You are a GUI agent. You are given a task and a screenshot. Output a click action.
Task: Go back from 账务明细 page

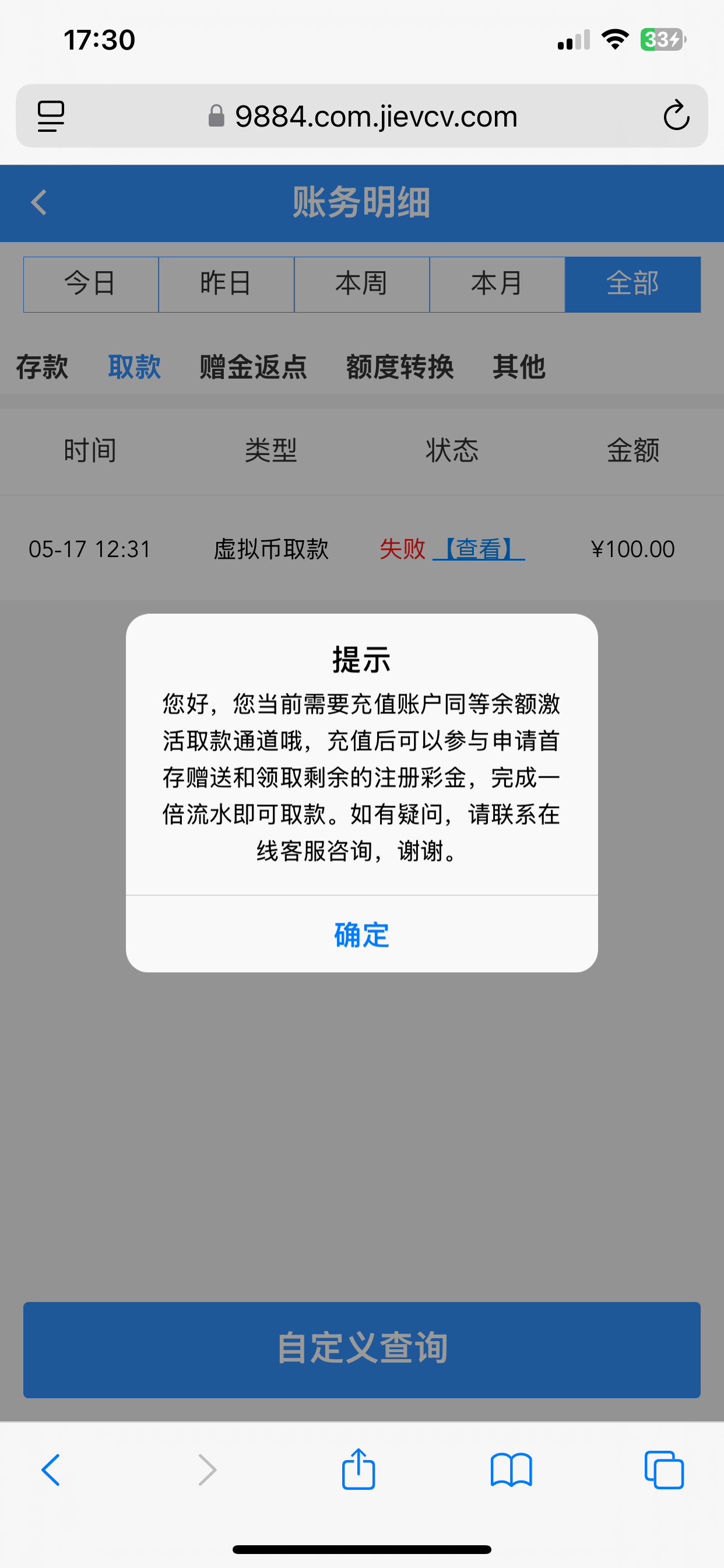coord(39,202)
